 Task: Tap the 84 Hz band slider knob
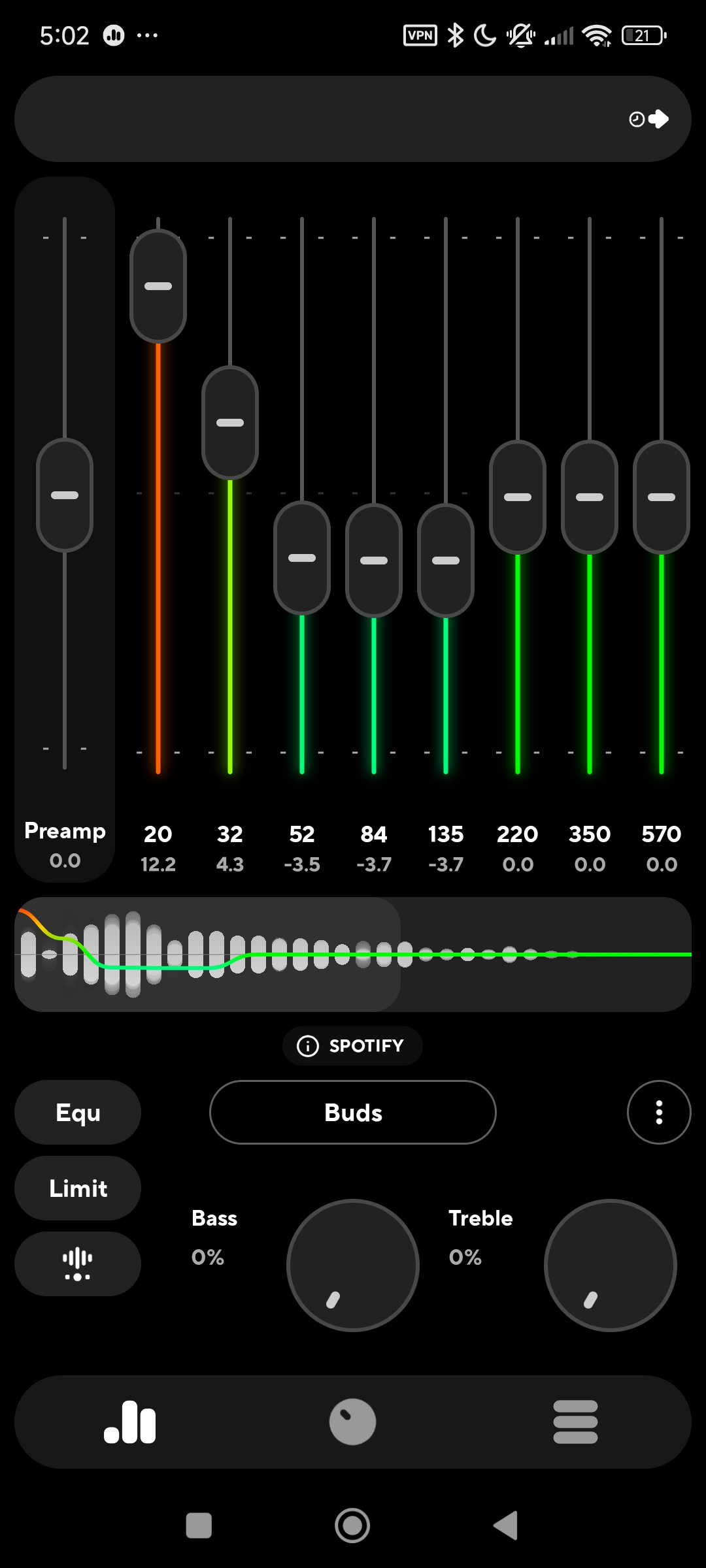pos(374,561)
